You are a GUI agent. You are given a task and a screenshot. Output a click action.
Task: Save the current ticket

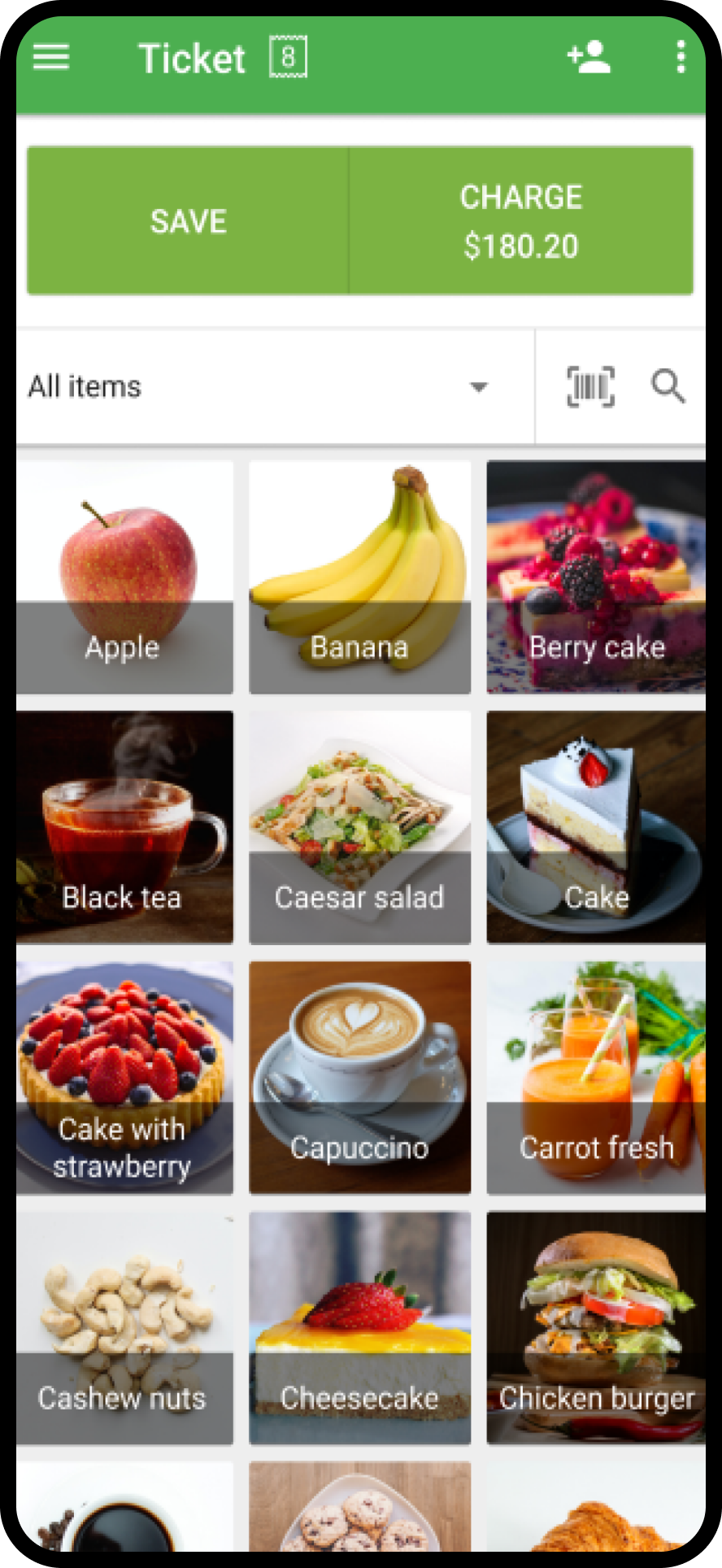pos(188,220)
